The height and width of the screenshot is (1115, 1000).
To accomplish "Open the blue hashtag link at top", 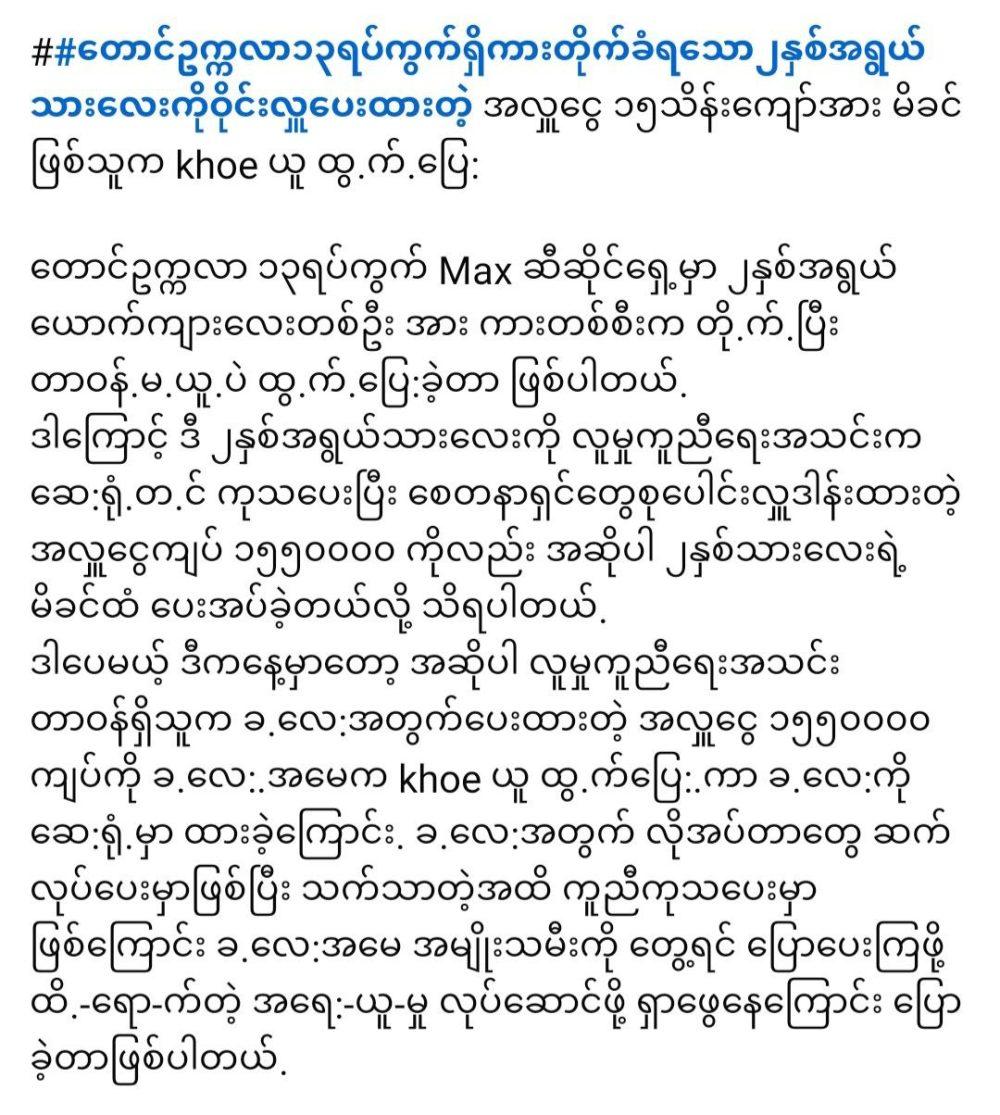I will (480, 53).
